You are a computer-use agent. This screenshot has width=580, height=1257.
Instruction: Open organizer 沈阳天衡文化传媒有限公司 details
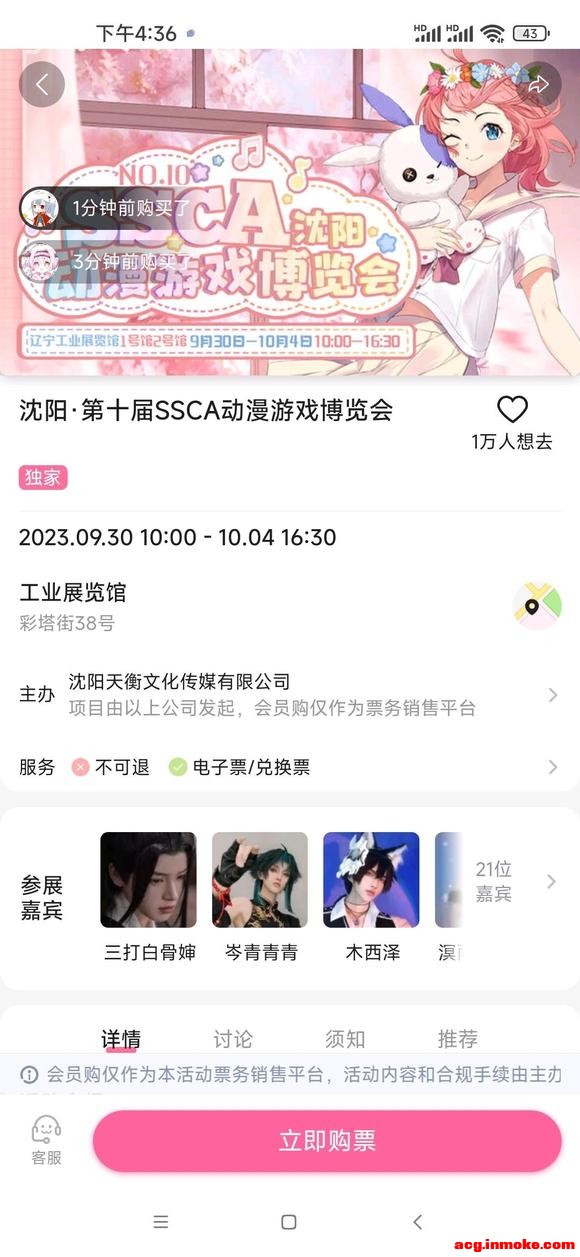pyautogui.click(x=290, y=694)
